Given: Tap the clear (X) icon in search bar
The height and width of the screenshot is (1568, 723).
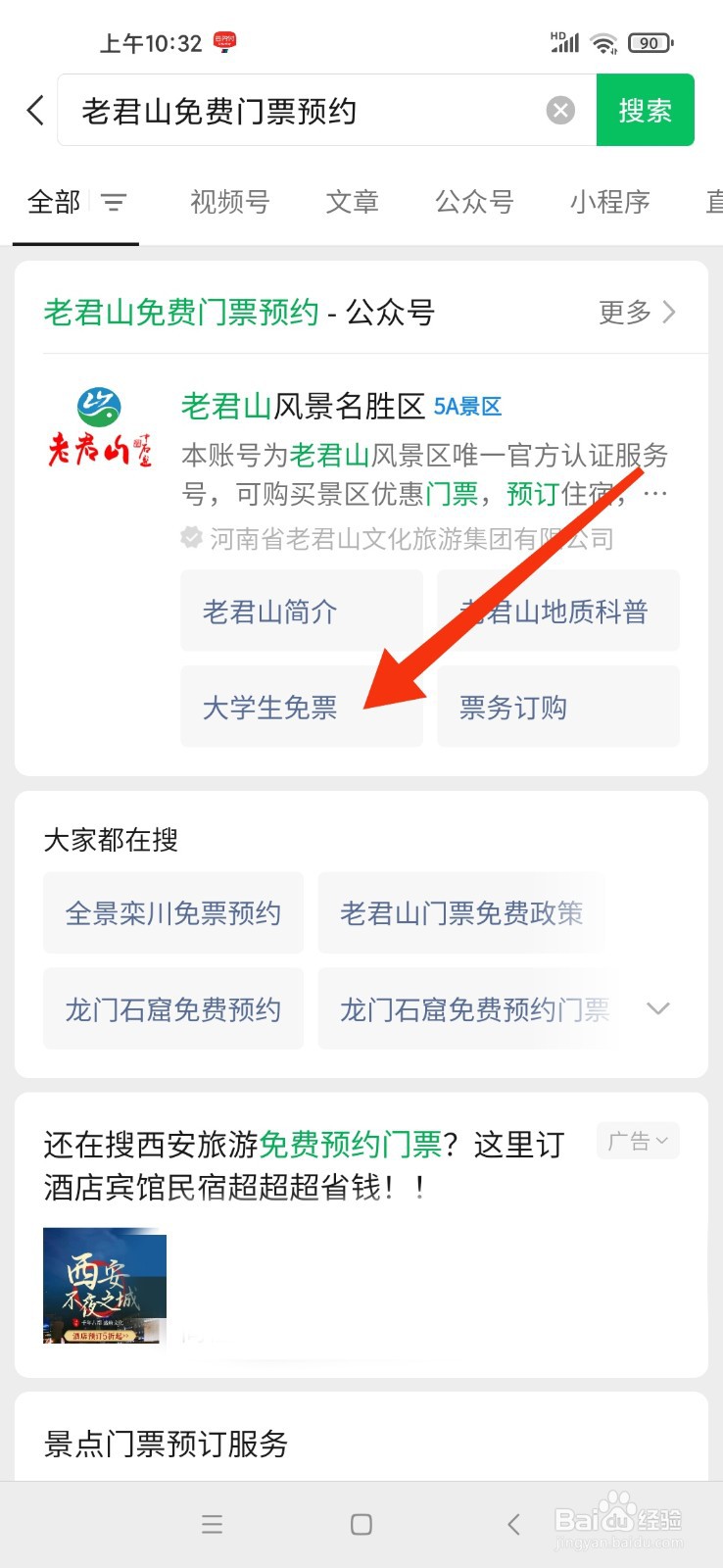Looking at the screenshot, I should coord(560,110).
